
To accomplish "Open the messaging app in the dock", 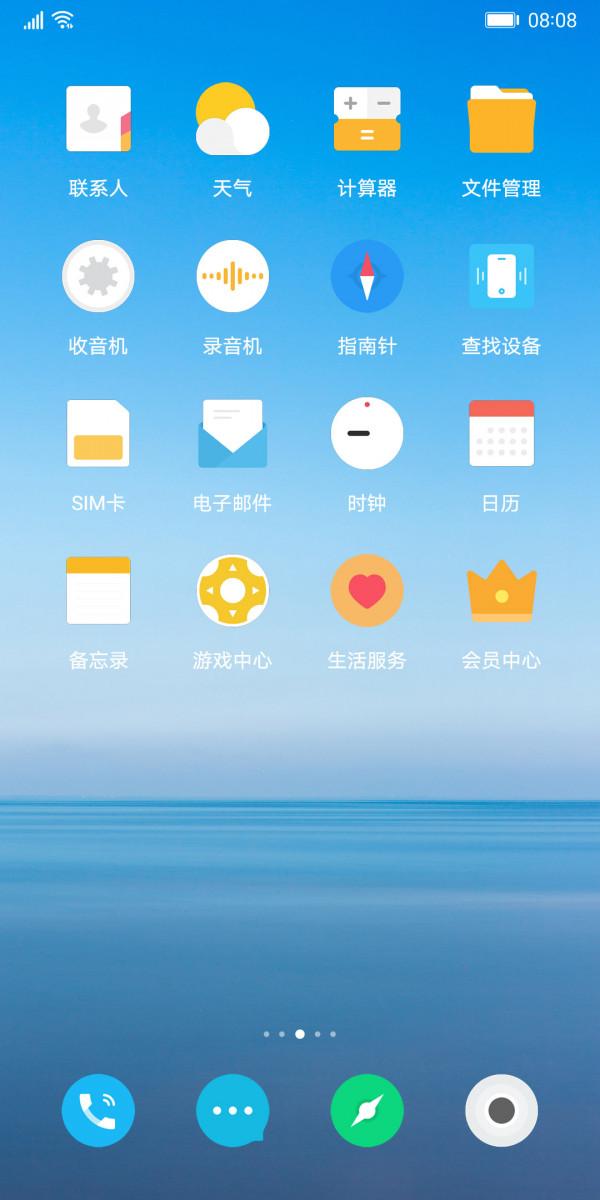I will pyautogui.click(x=232, y=1110).
